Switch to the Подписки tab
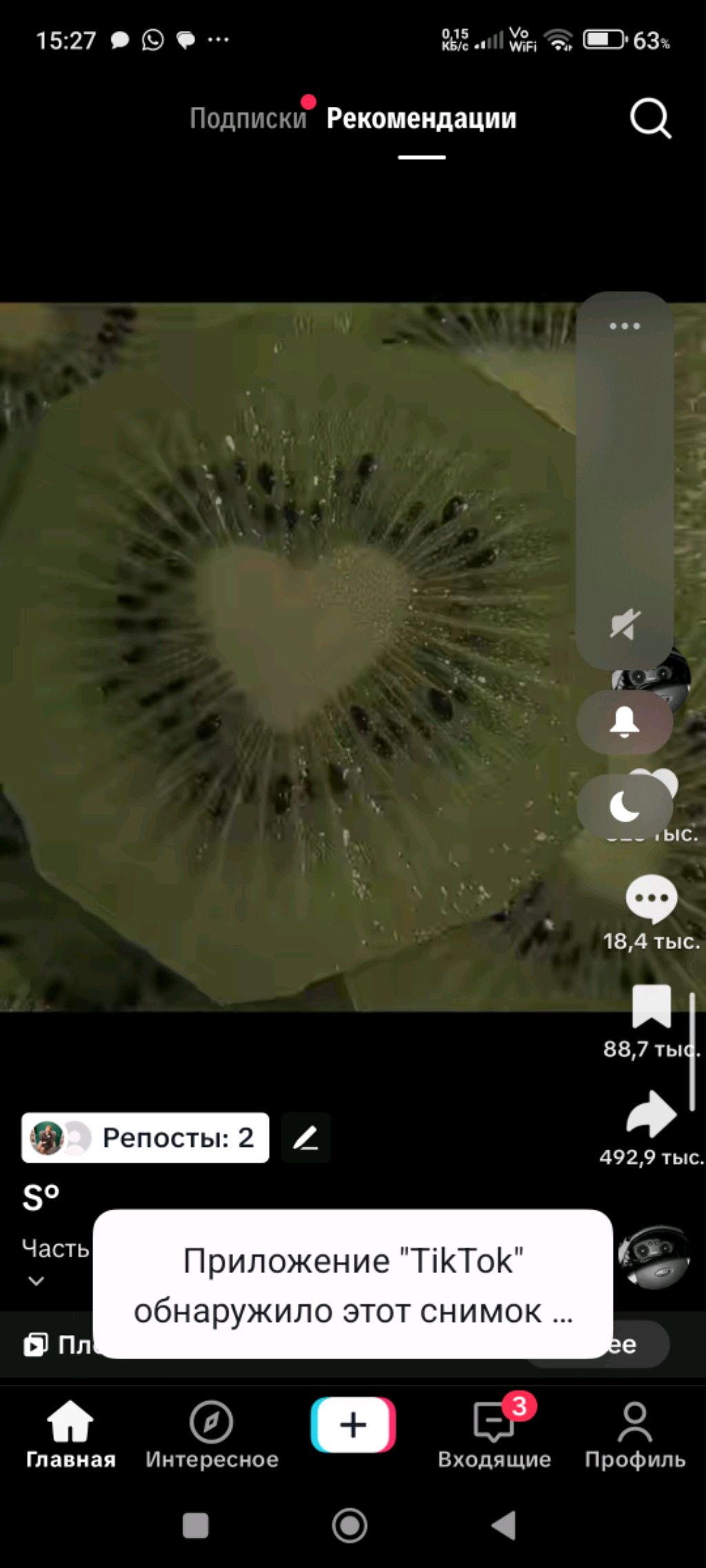This screenshot has width=706, height=1568. [248, 119]
